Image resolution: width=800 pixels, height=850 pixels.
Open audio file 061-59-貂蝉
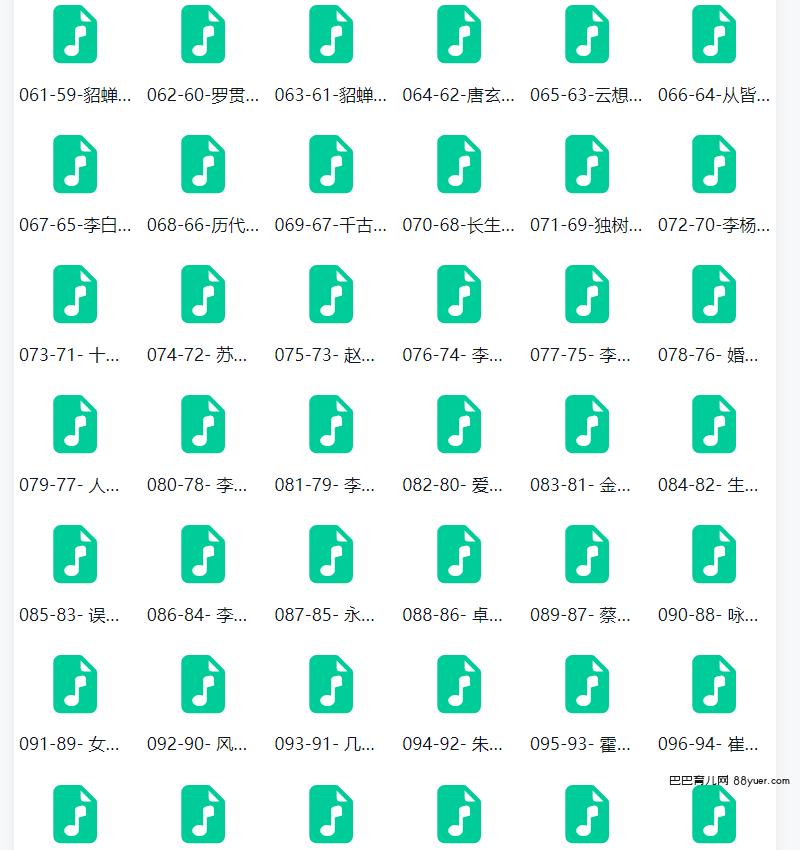click(75, 34)
